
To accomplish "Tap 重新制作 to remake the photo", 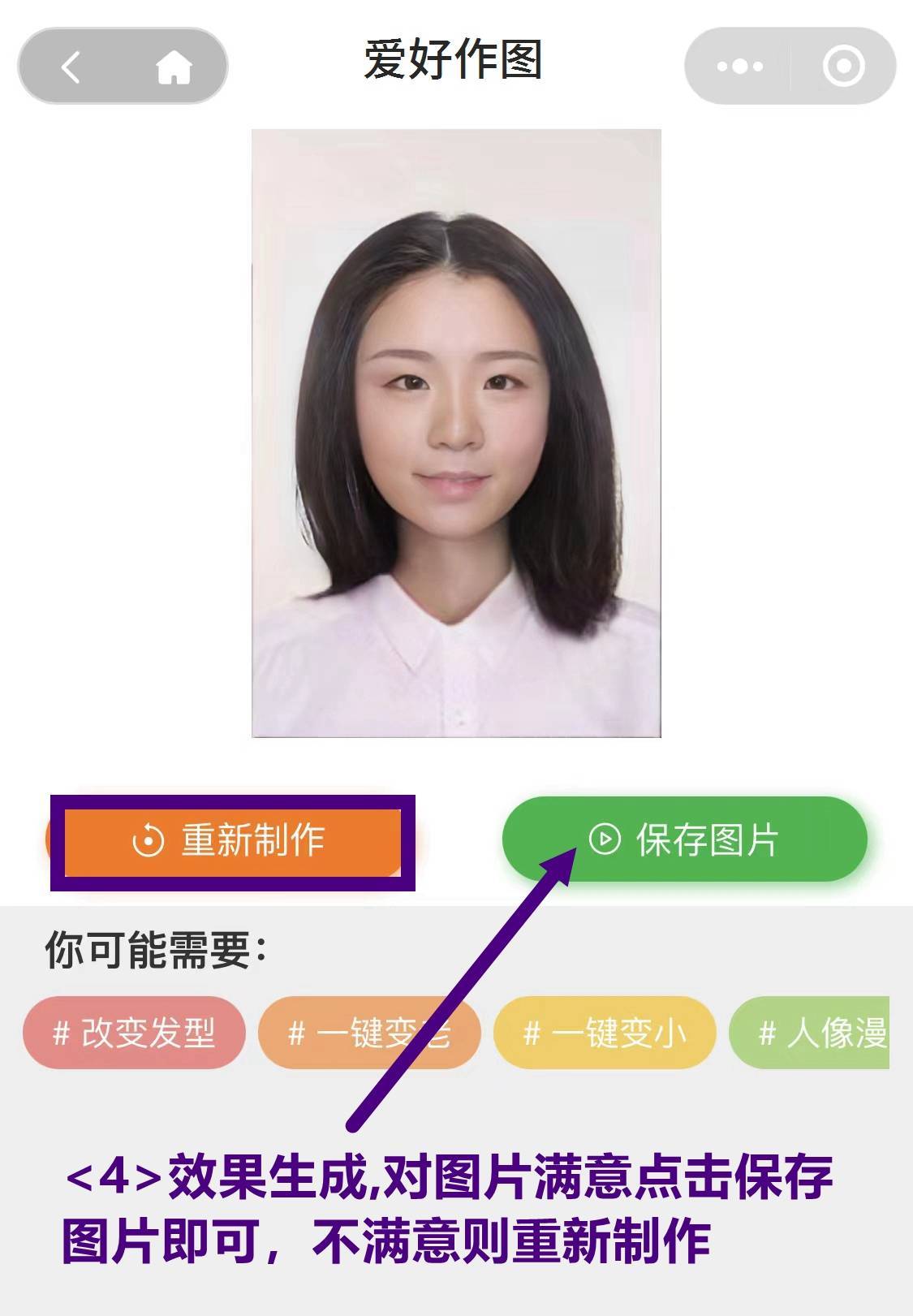I will [232, 841].
